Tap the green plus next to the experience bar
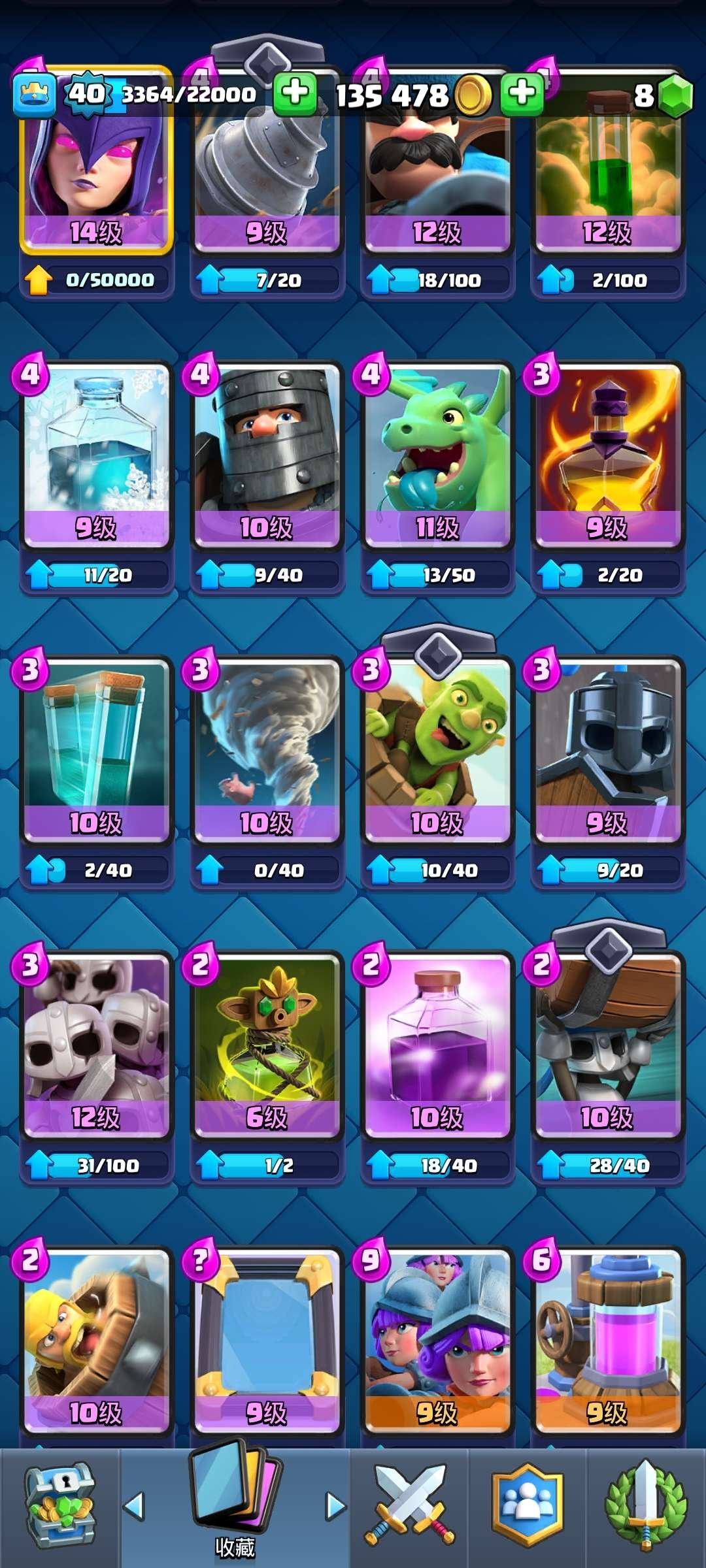Image resolution: width=706 pixels, height=1568 pixels. coord(295,94)
